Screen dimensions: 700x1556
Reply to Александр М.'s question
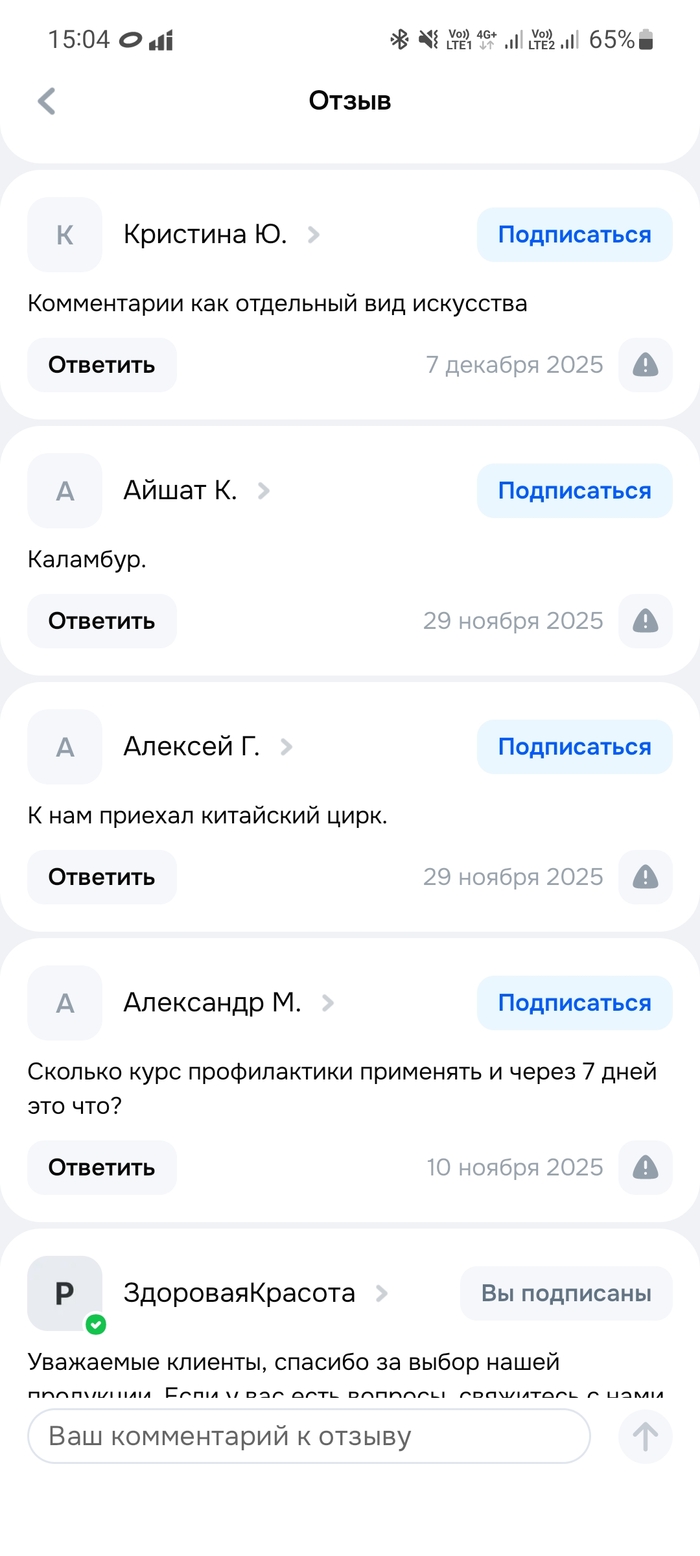click(x=102, y=1167)
